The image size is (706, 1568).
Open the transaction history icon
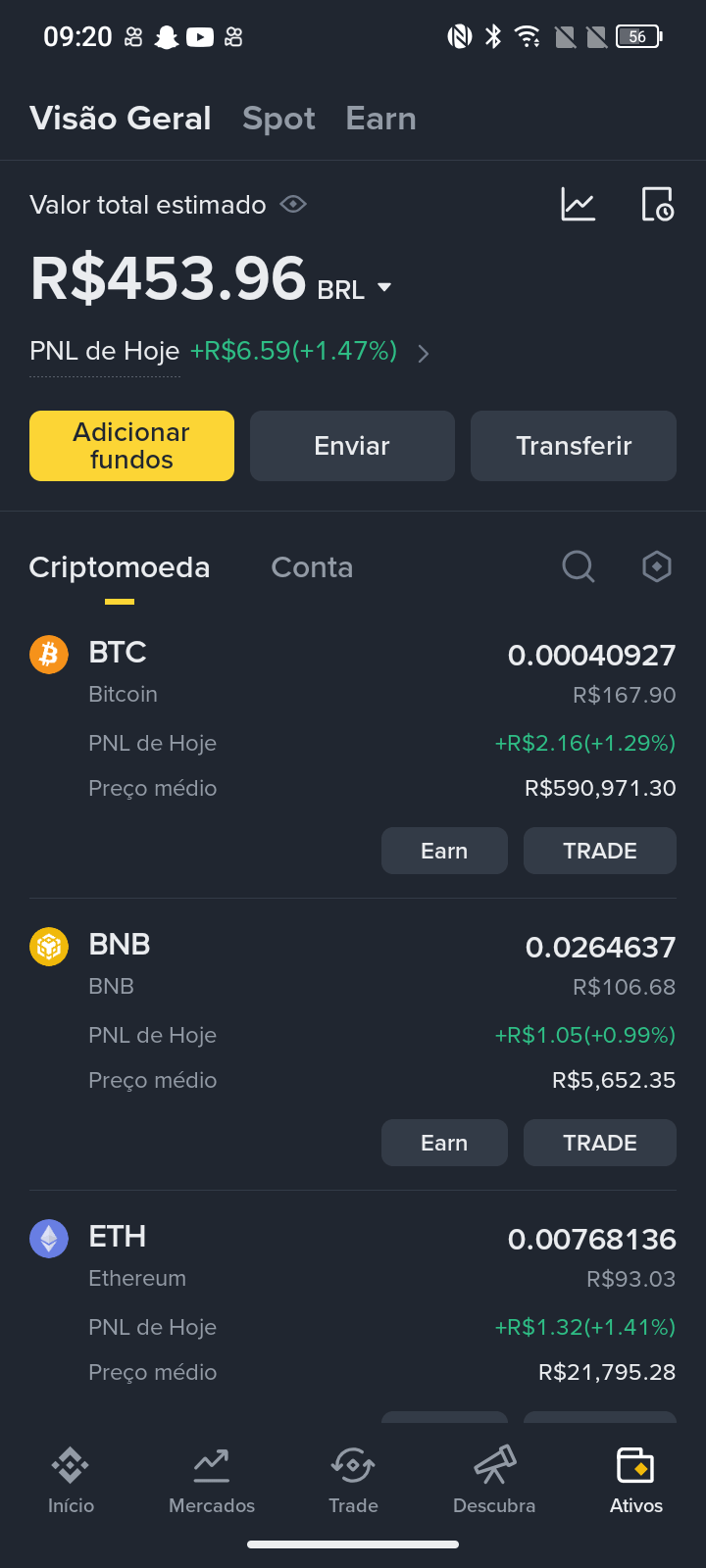pos(657,204)
